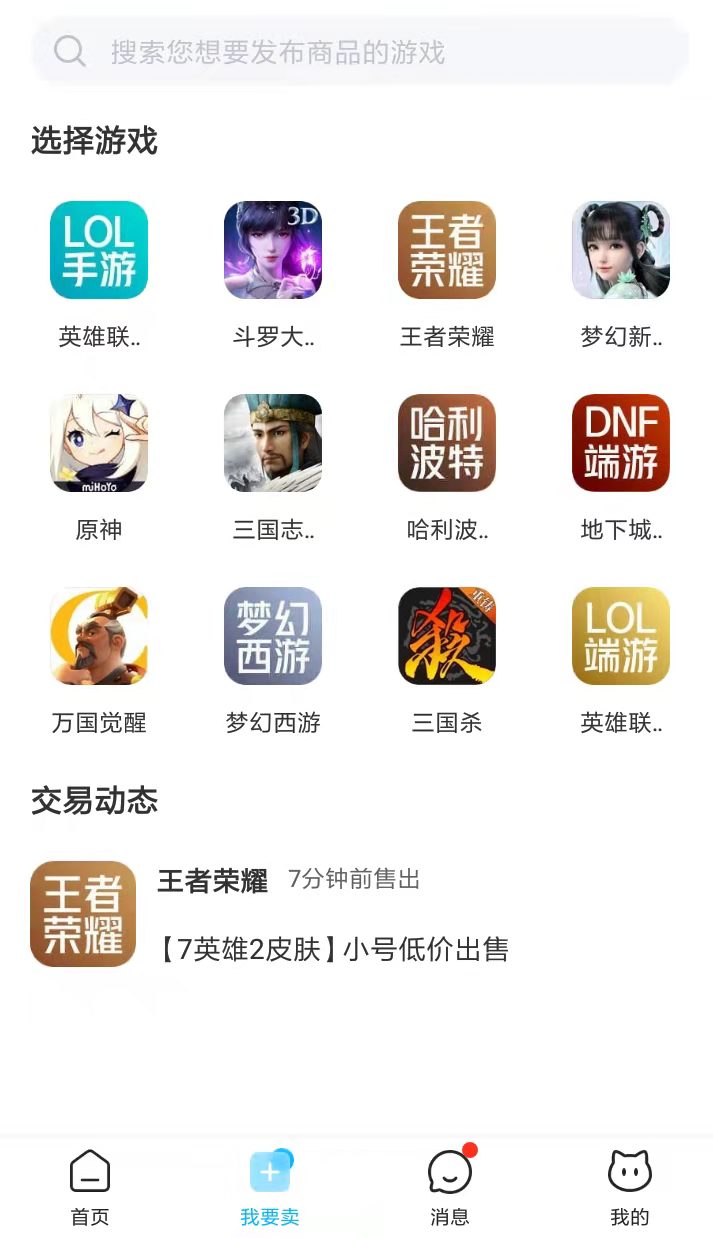This screenshot has height=1238, width=713.
Task: Choose the 哈利波特 game
Action: tap(447, 443)
